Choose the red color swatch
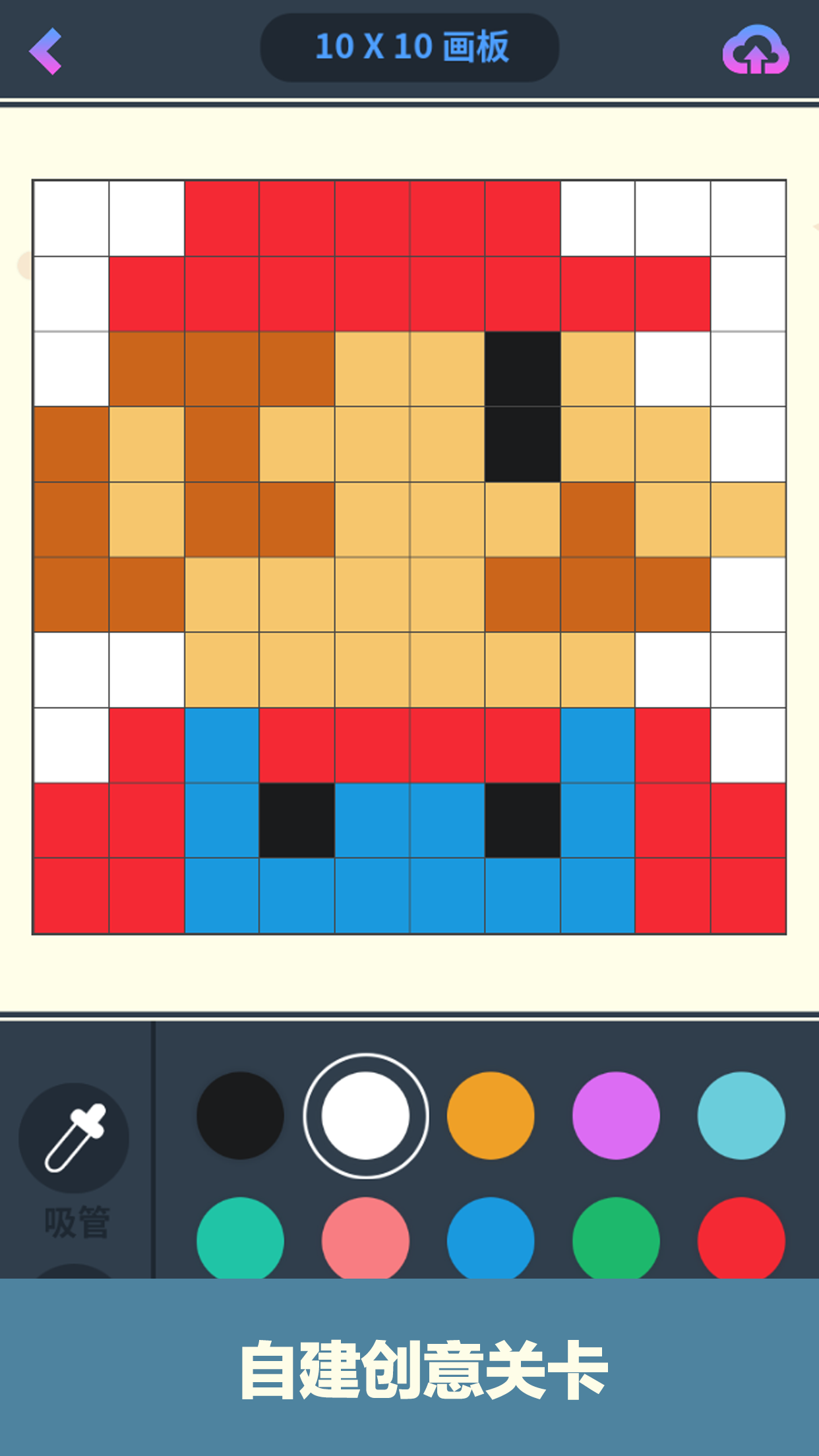 (x=741, y=1238)
